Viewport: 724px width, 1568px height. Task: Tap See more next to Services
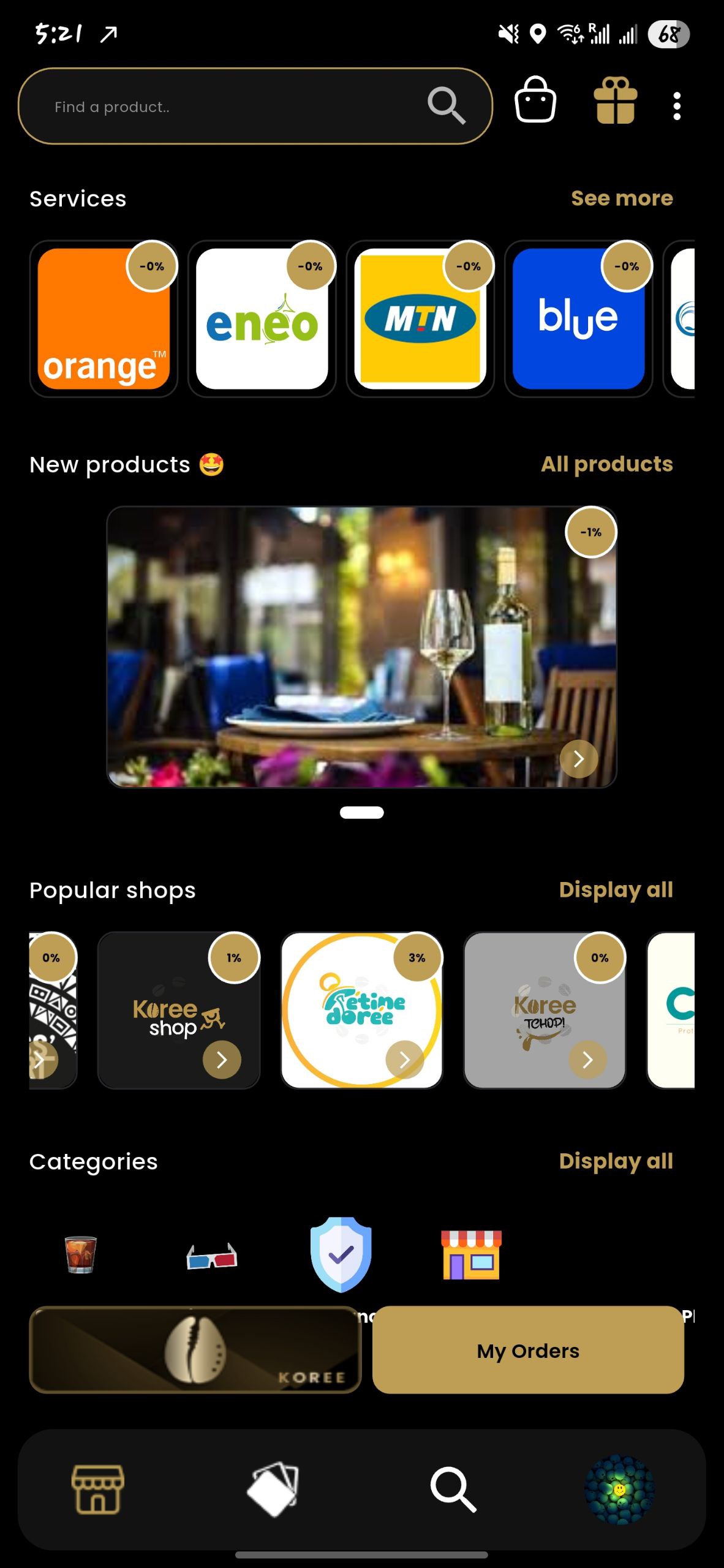(621, 198)
